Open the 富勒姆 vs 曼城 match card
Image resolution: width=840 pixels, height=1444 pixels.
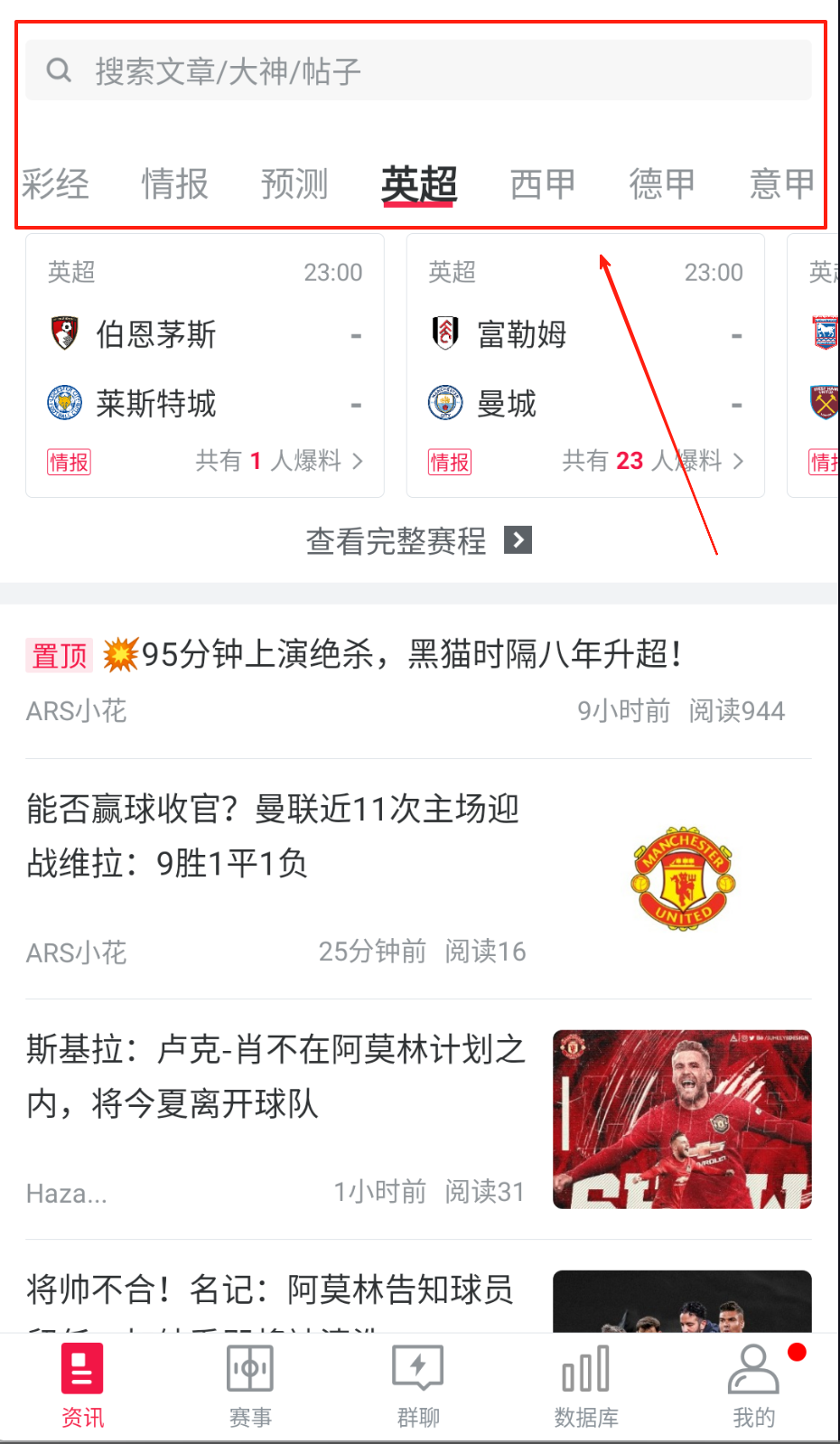click(x=585, y=366)
